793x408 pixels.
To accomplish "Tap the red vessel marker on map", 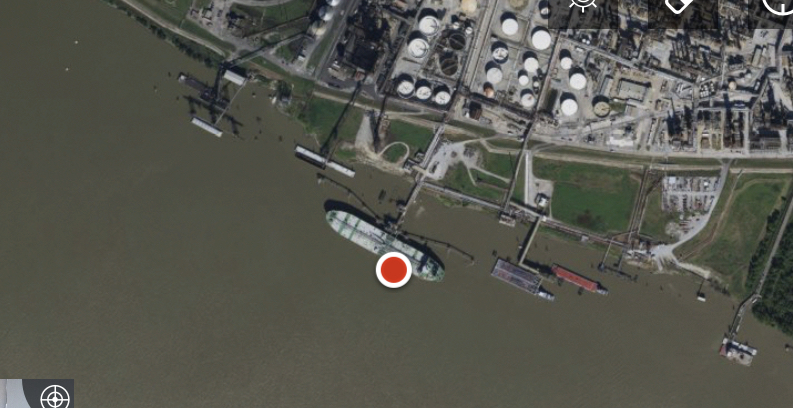I will 394,269.
